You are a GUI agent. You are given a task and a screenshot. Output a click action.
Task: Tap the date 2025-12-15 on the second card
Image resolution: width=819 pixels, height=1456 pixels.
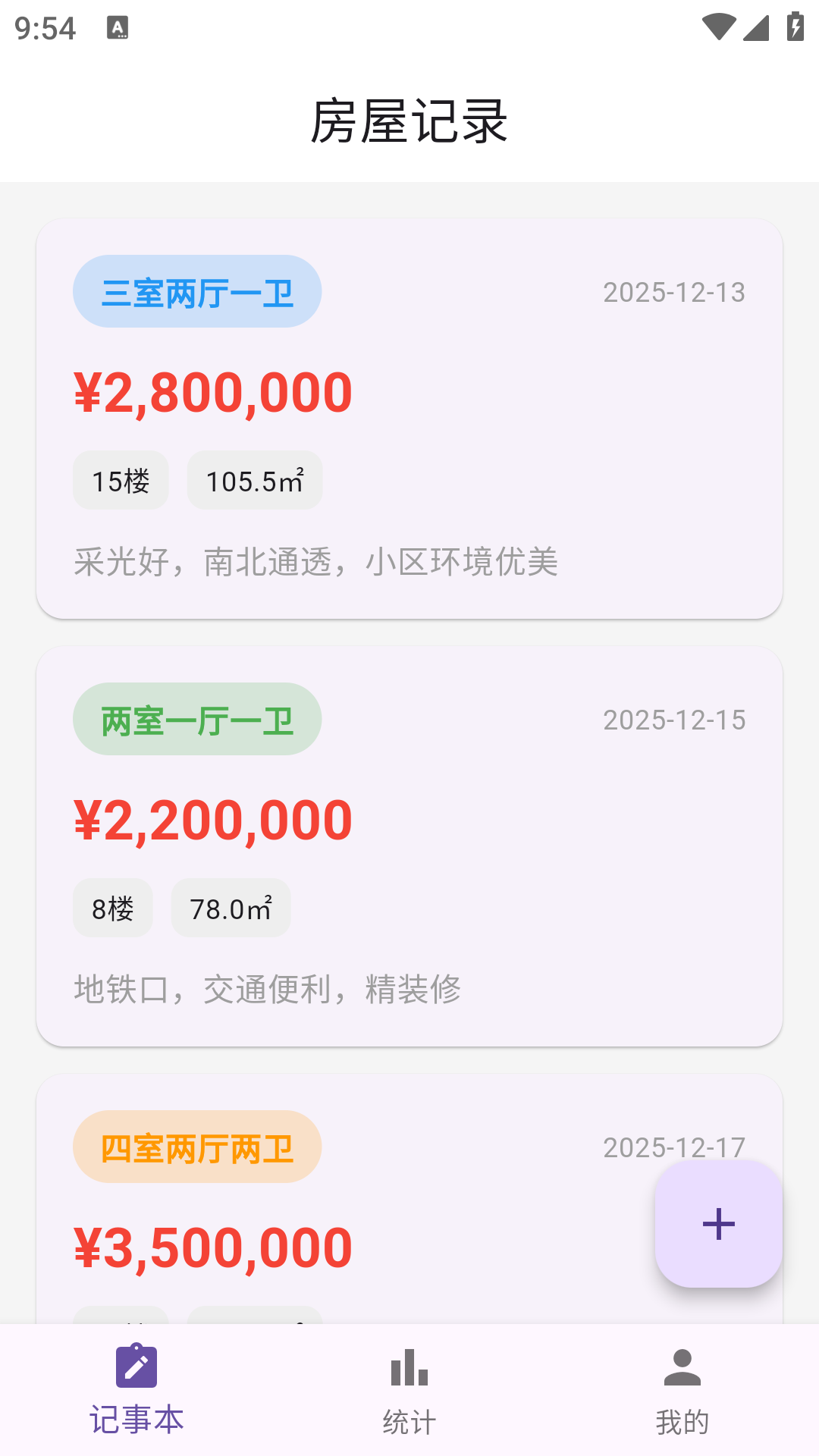673,718
